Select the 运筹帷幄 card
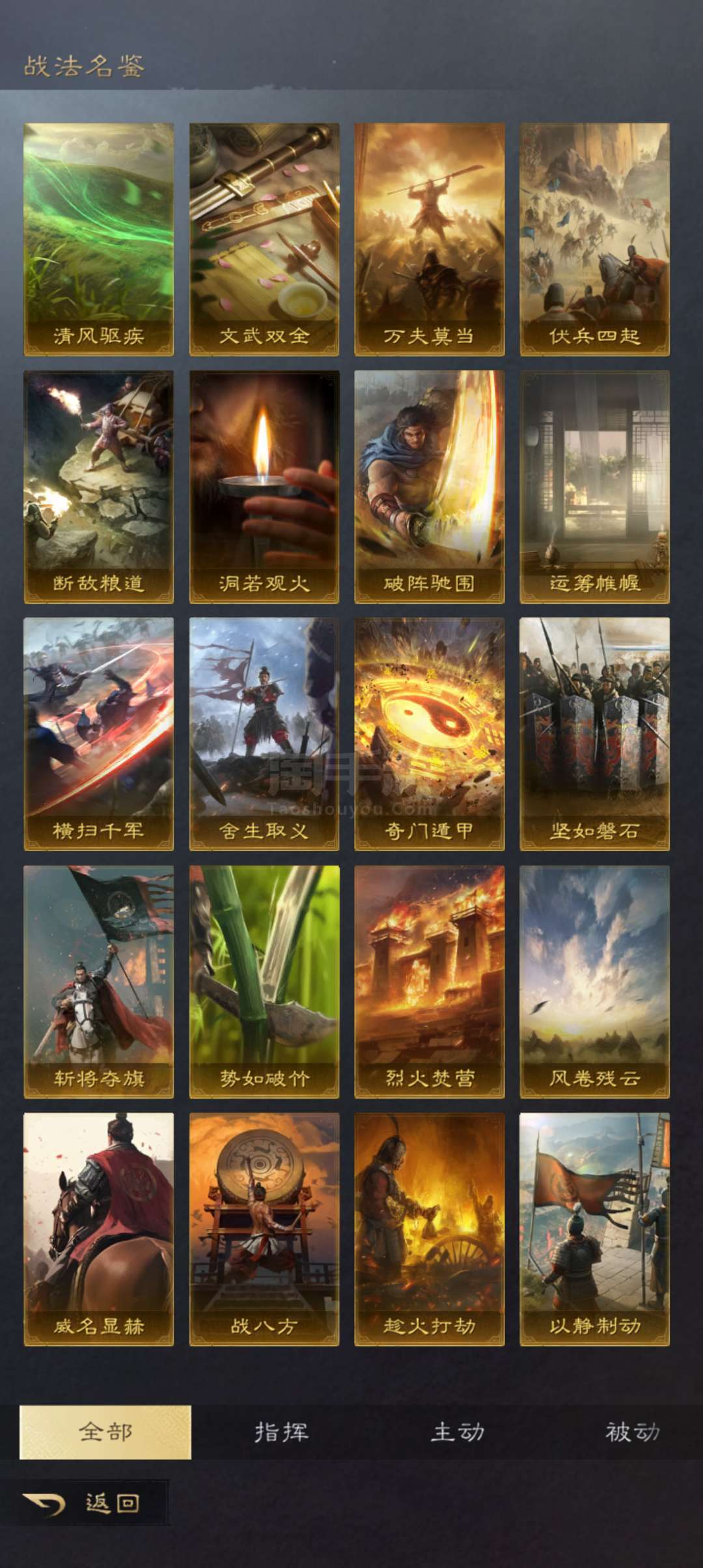The height and width of the screenshot is (1568, 703). pos(595,486)
